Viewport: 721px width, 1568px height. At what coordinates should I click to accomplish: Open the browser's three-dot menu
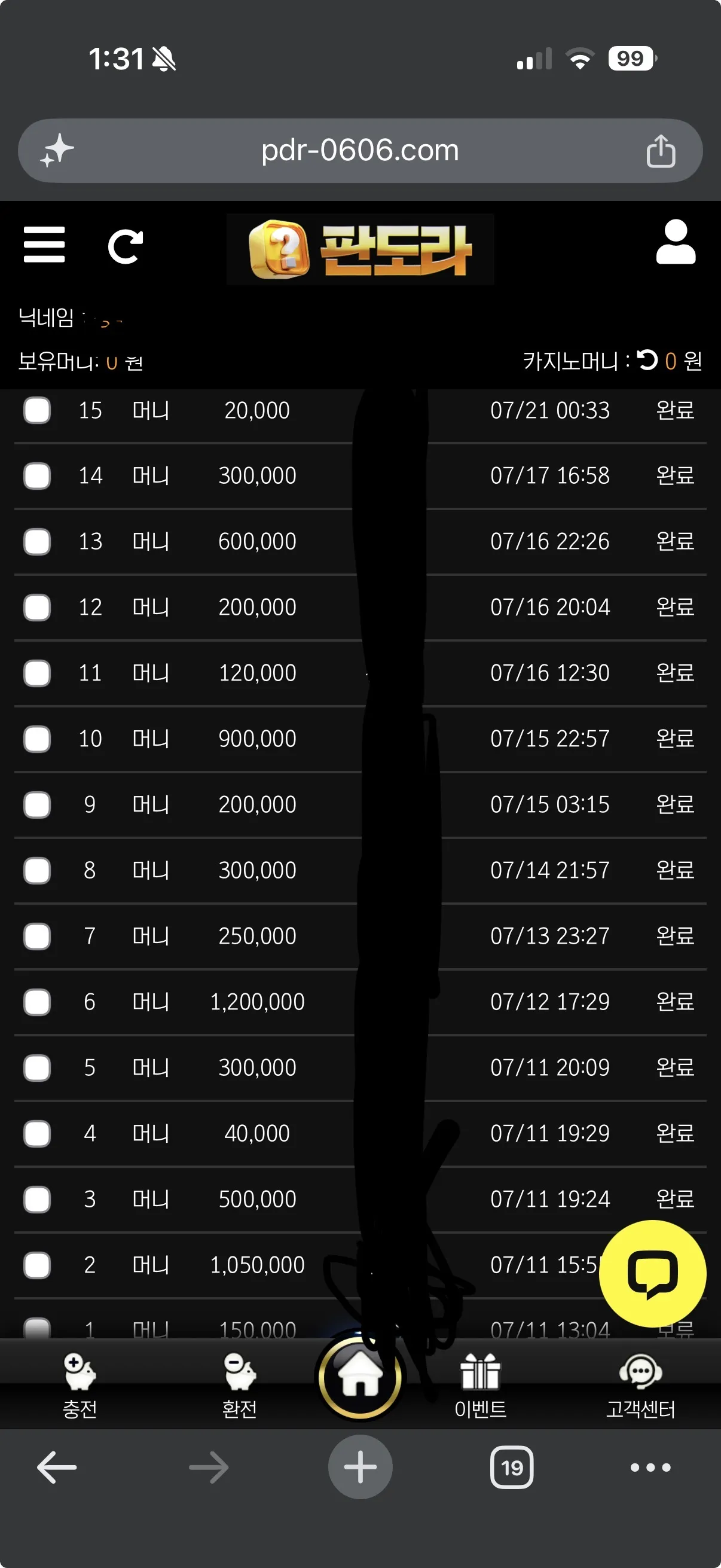[x=650, y=1468]
